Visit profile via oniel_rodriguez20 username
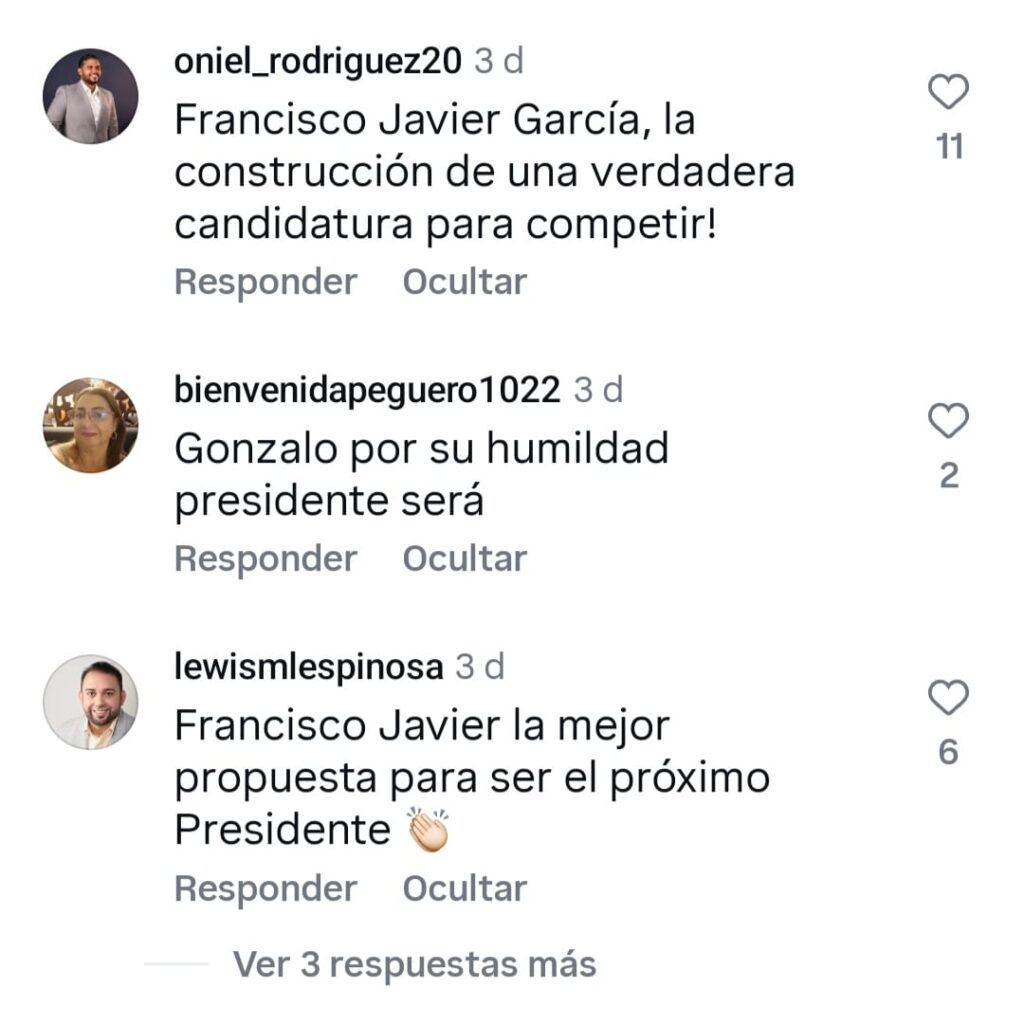The image size is (1024, 1024). point(317,61)
